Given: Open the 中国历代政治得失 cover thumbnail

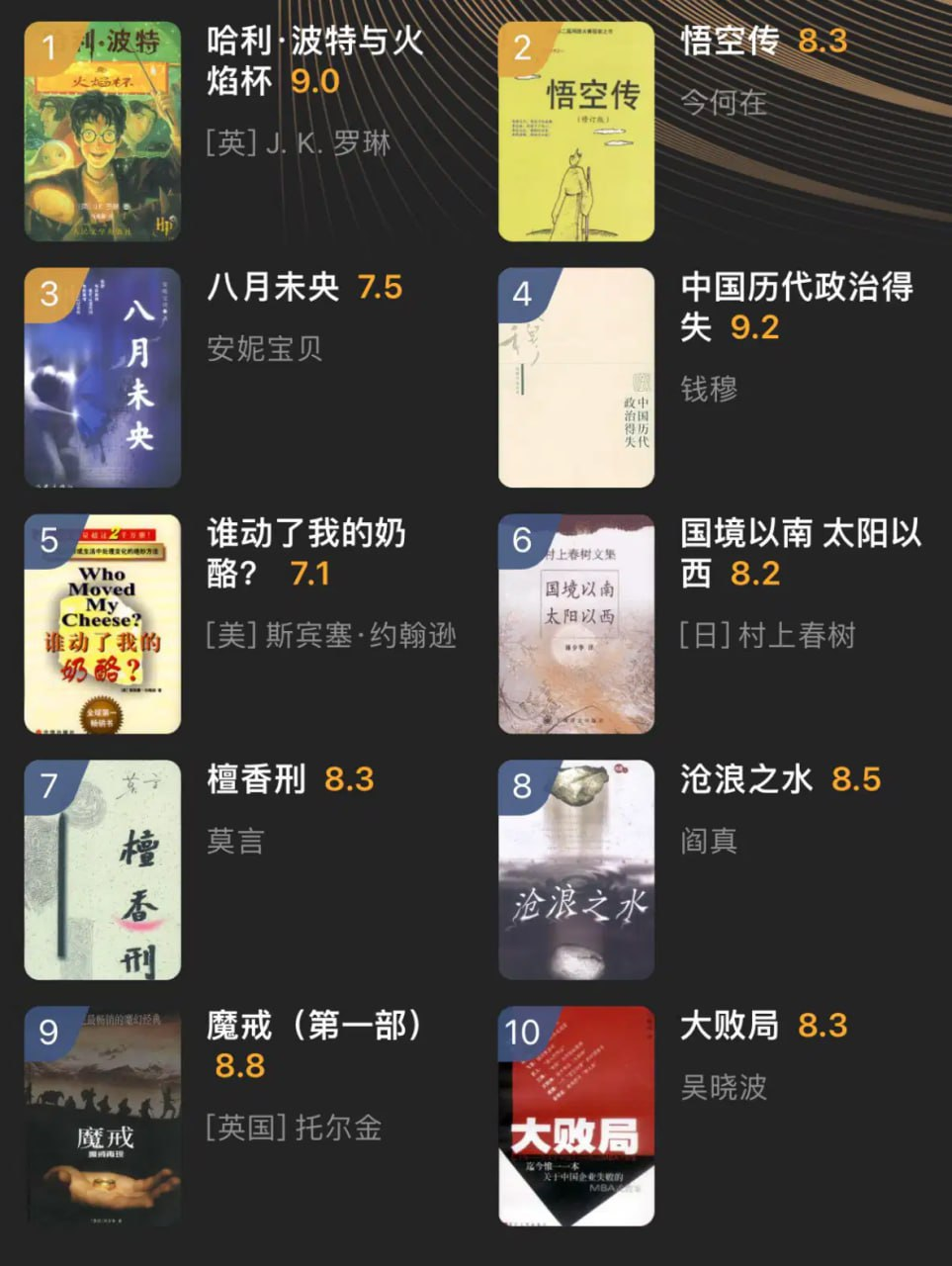Looking at the screenshot, I should [577, 377].
